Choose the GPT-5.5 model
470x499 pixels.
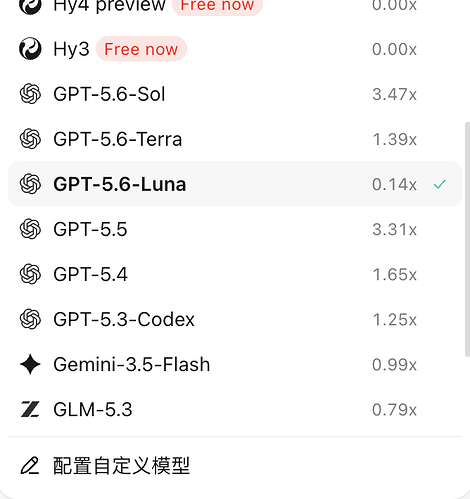pos(235,229)
